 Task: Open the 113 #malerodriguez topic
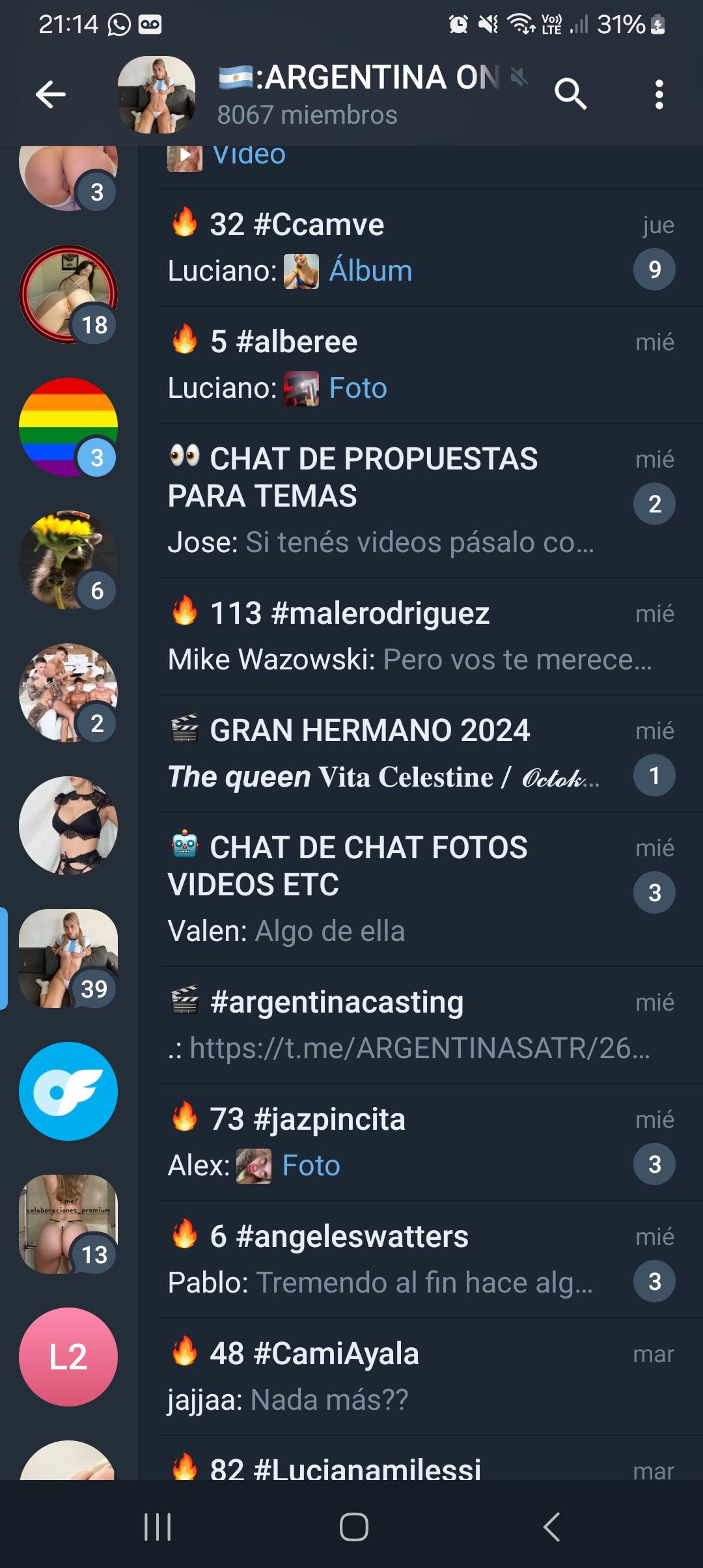click(x=417, y=636)
